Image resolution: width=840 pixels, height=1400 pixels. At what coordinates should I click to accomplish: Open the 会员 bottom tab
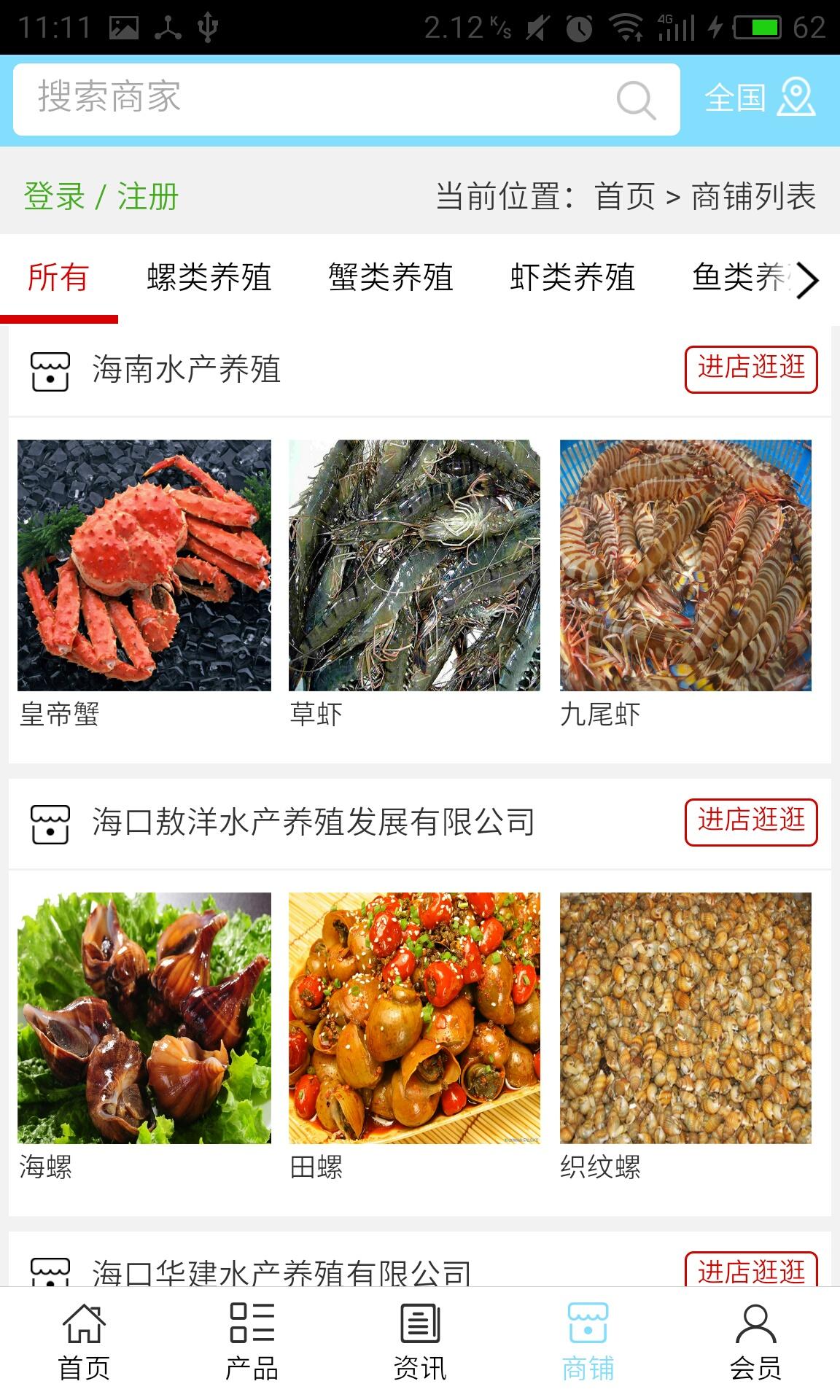(755, 1342)
